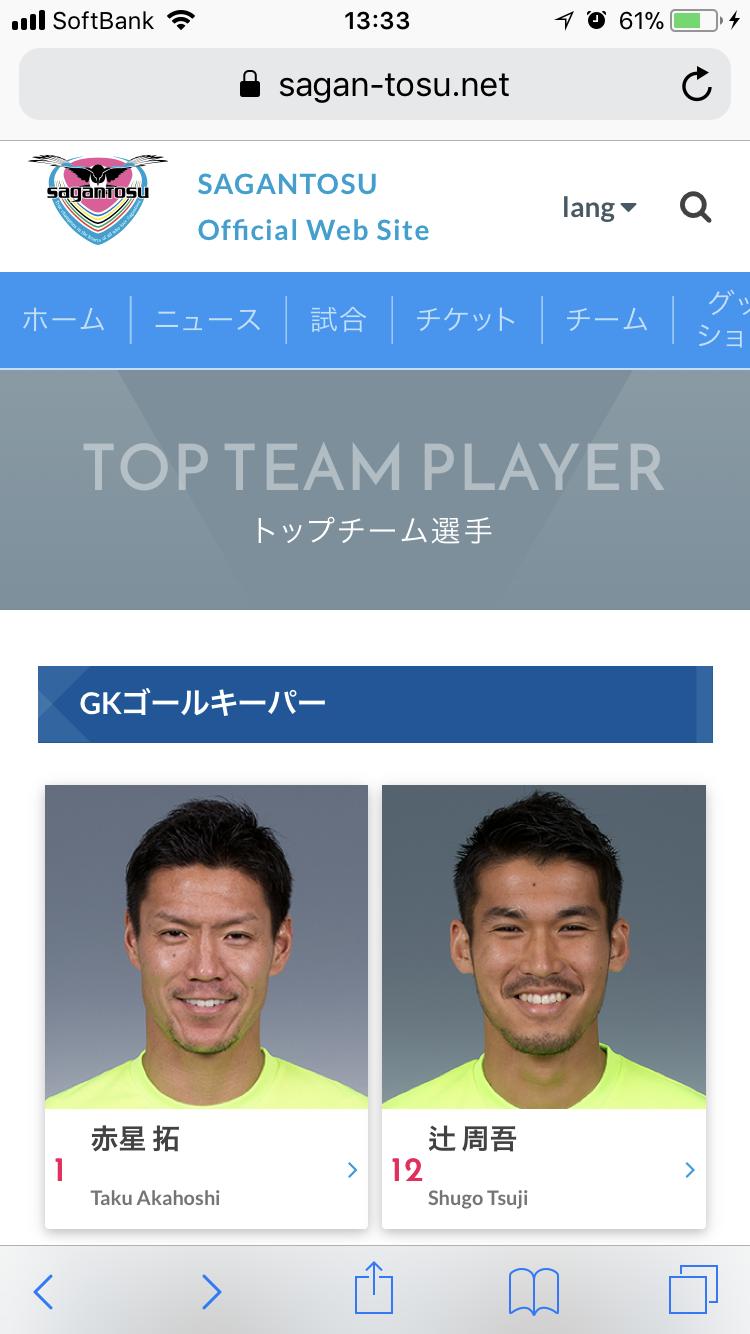
Task: Reload the page in Safari
Action: pyautogui.click(x=696, y=85)
